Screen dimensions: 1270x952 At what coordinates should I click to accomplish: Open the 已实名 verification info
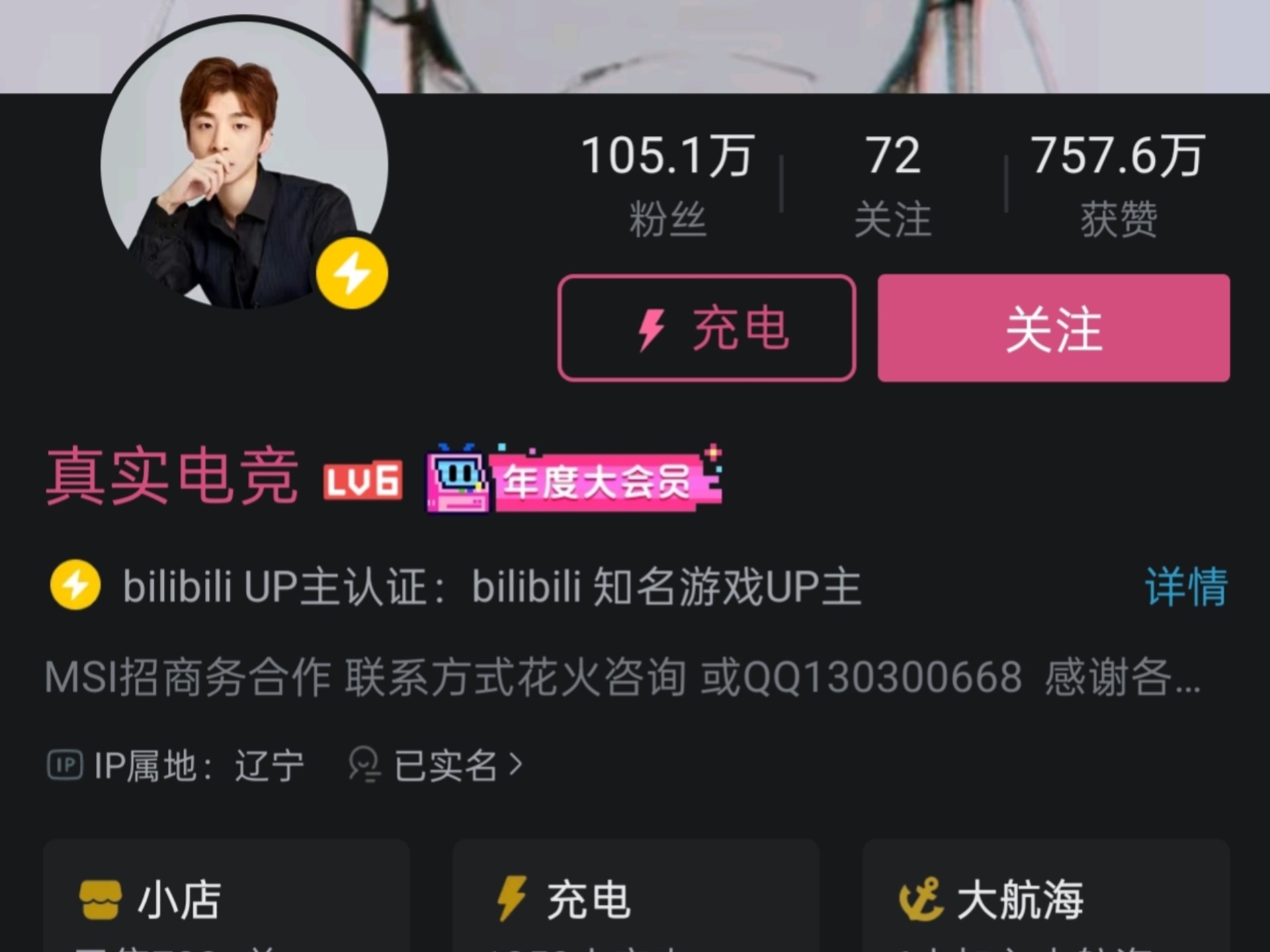(437, 766)
